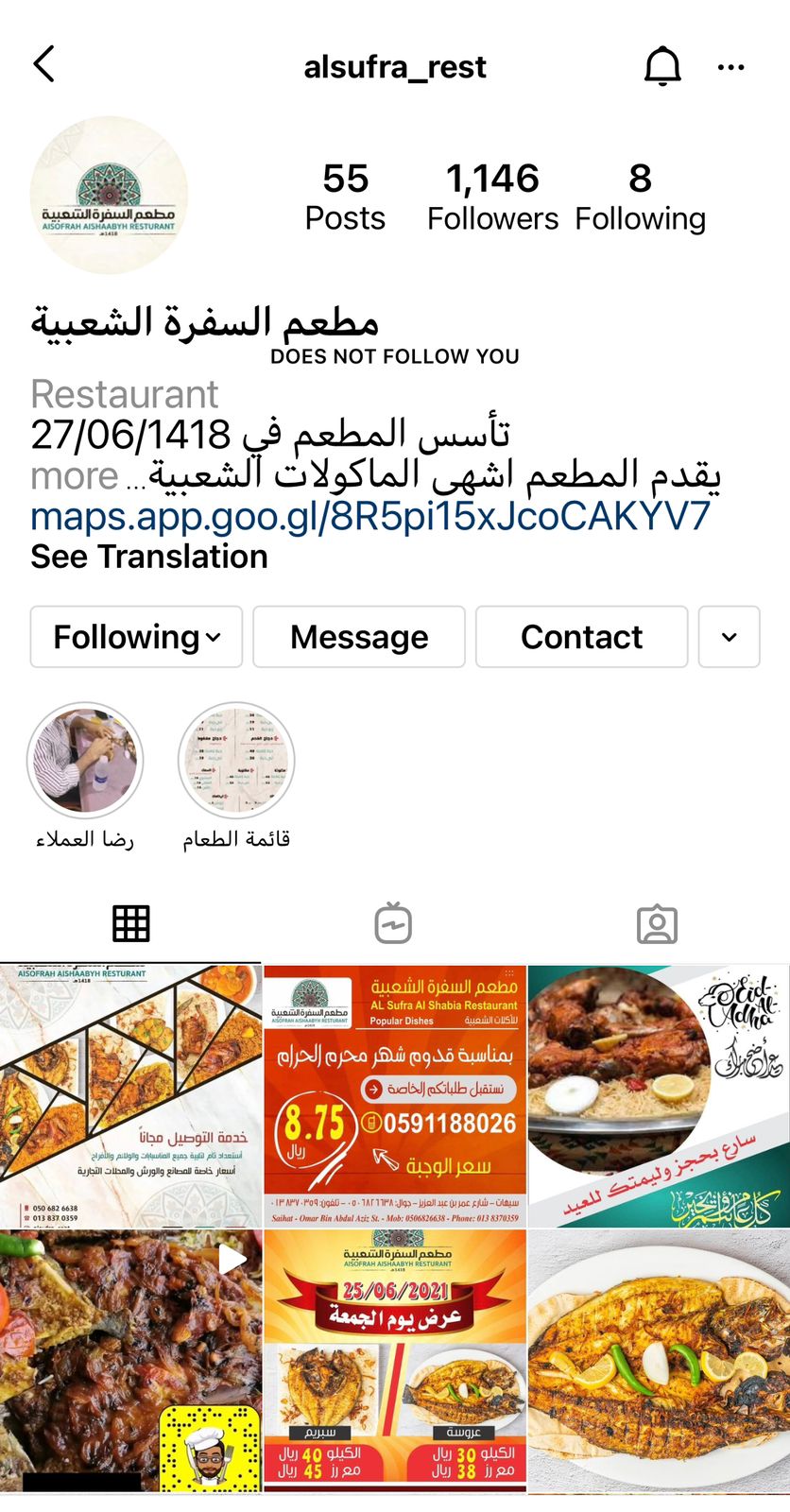Send a message via Message button
Image resolution: width=790 pixels, height=1512 pixels.
359,637
